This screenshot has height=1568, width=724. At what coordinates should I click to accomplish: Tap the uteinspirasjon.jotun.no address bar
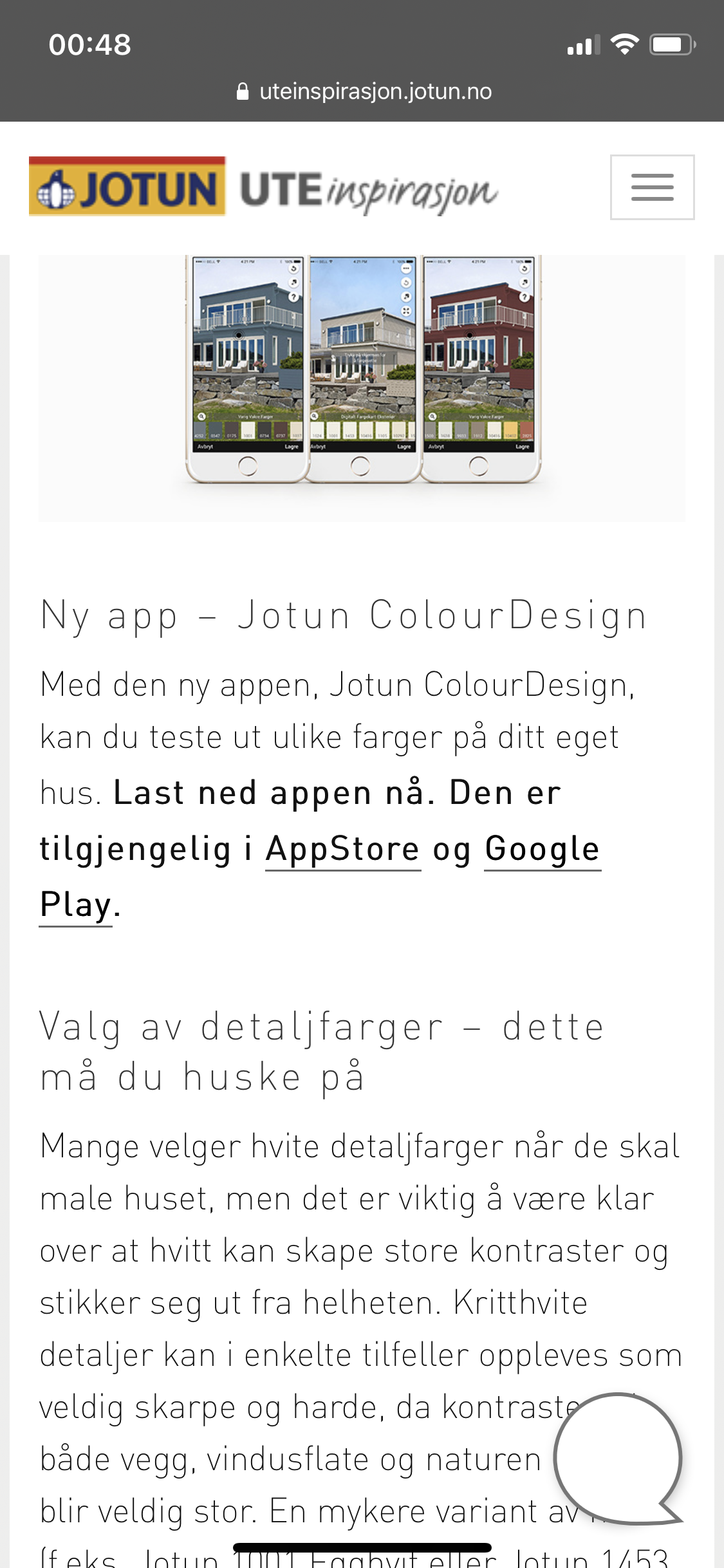click(x=364, y=91)
